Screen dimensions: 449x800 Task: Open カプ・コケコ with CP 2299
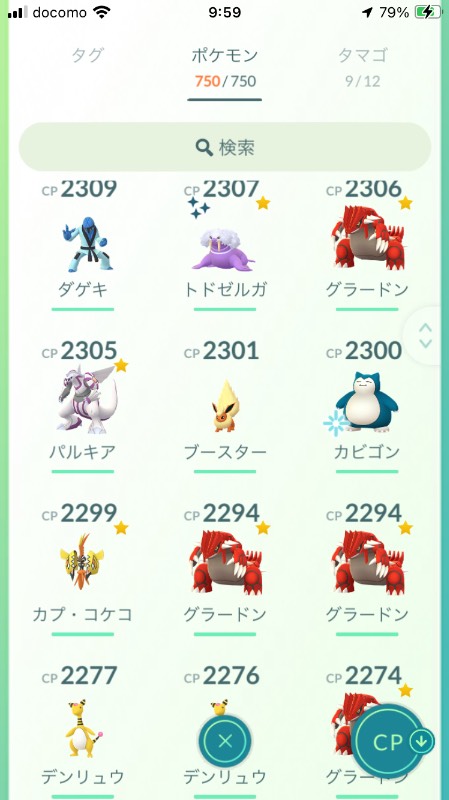(x=83, y=569)
